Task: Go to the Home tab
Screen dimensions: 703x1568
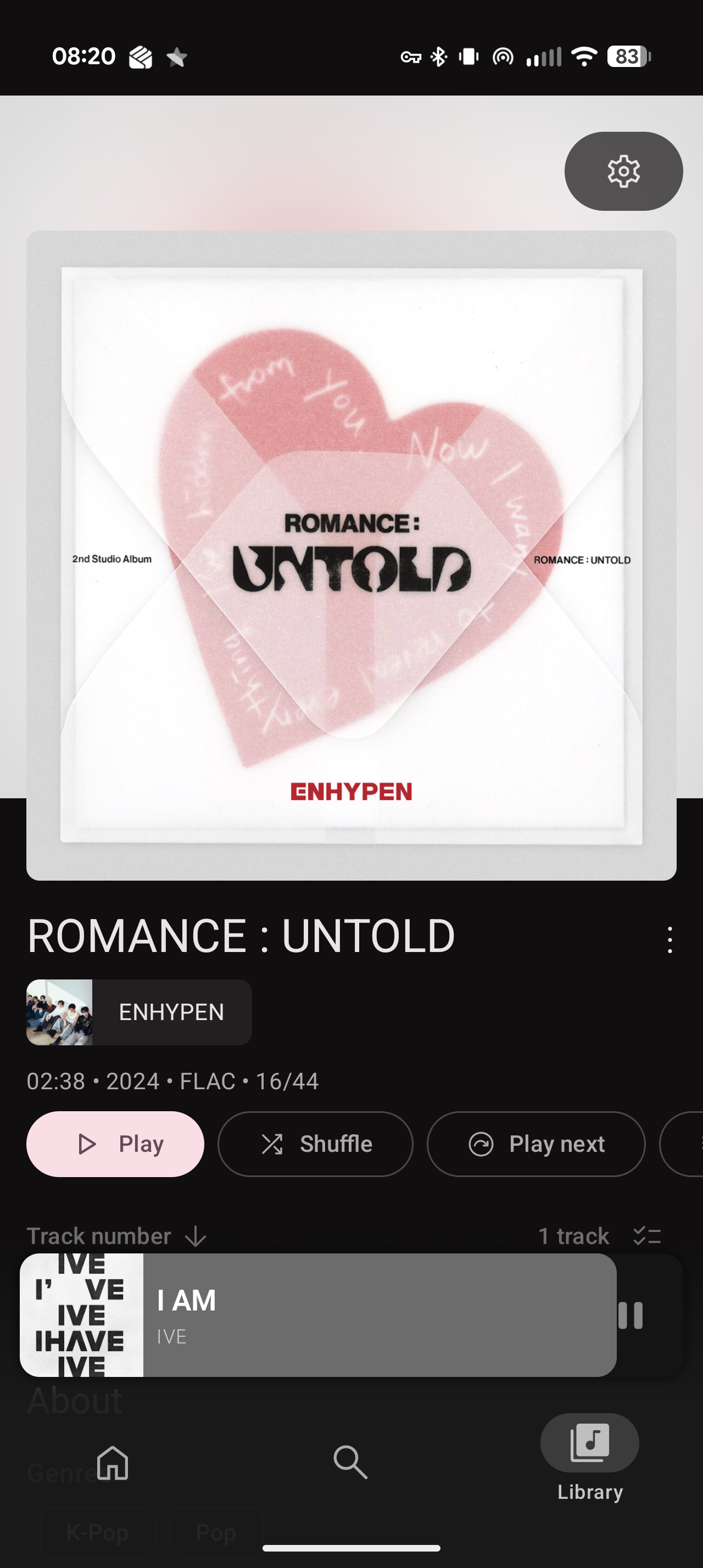Action: [x=113, y=1462]
